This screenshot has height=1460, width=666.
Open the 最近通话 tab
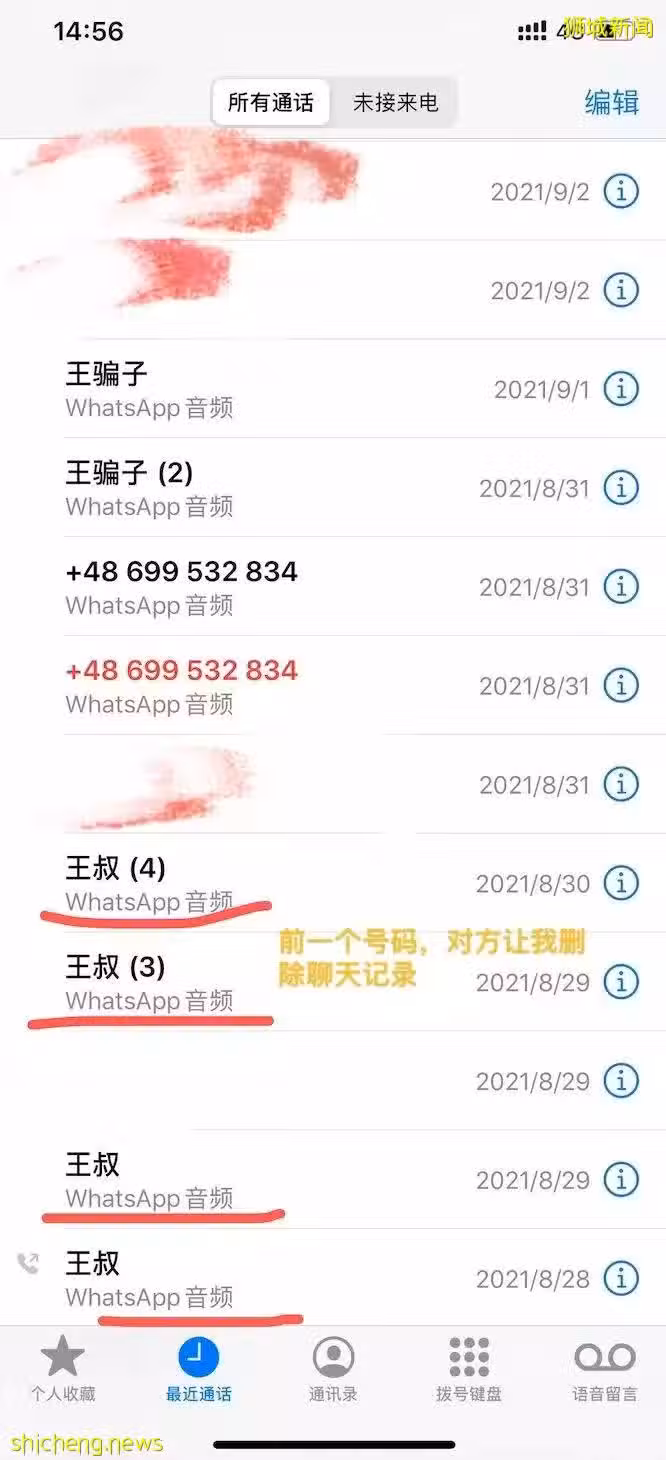tap(198, 1370)
